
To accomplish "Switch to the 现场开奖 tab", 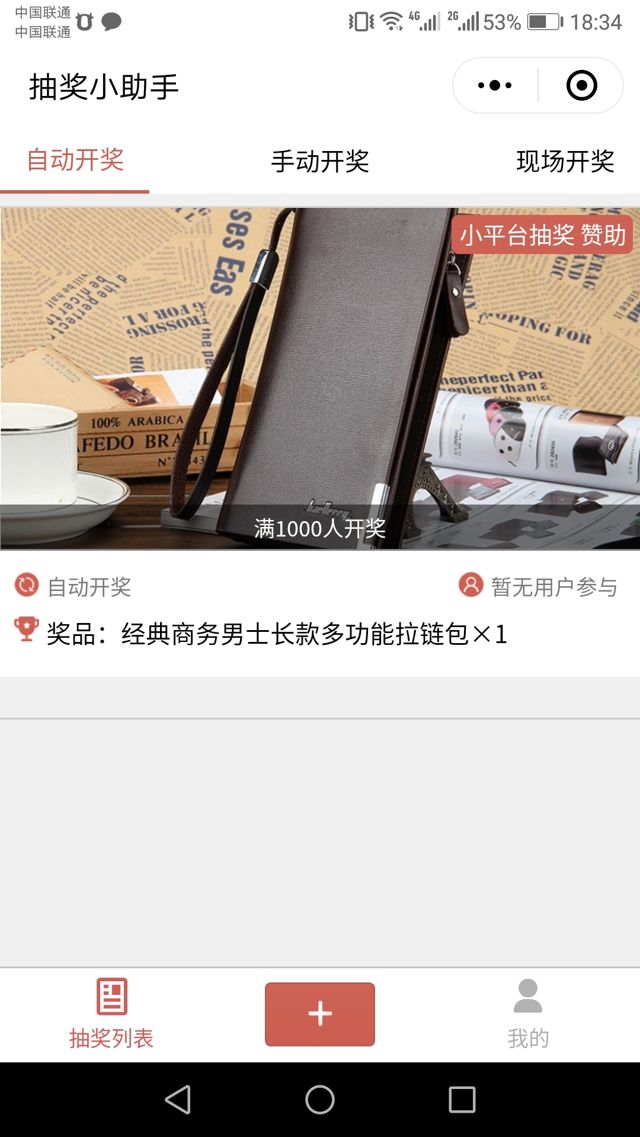I will coord(564,161).
